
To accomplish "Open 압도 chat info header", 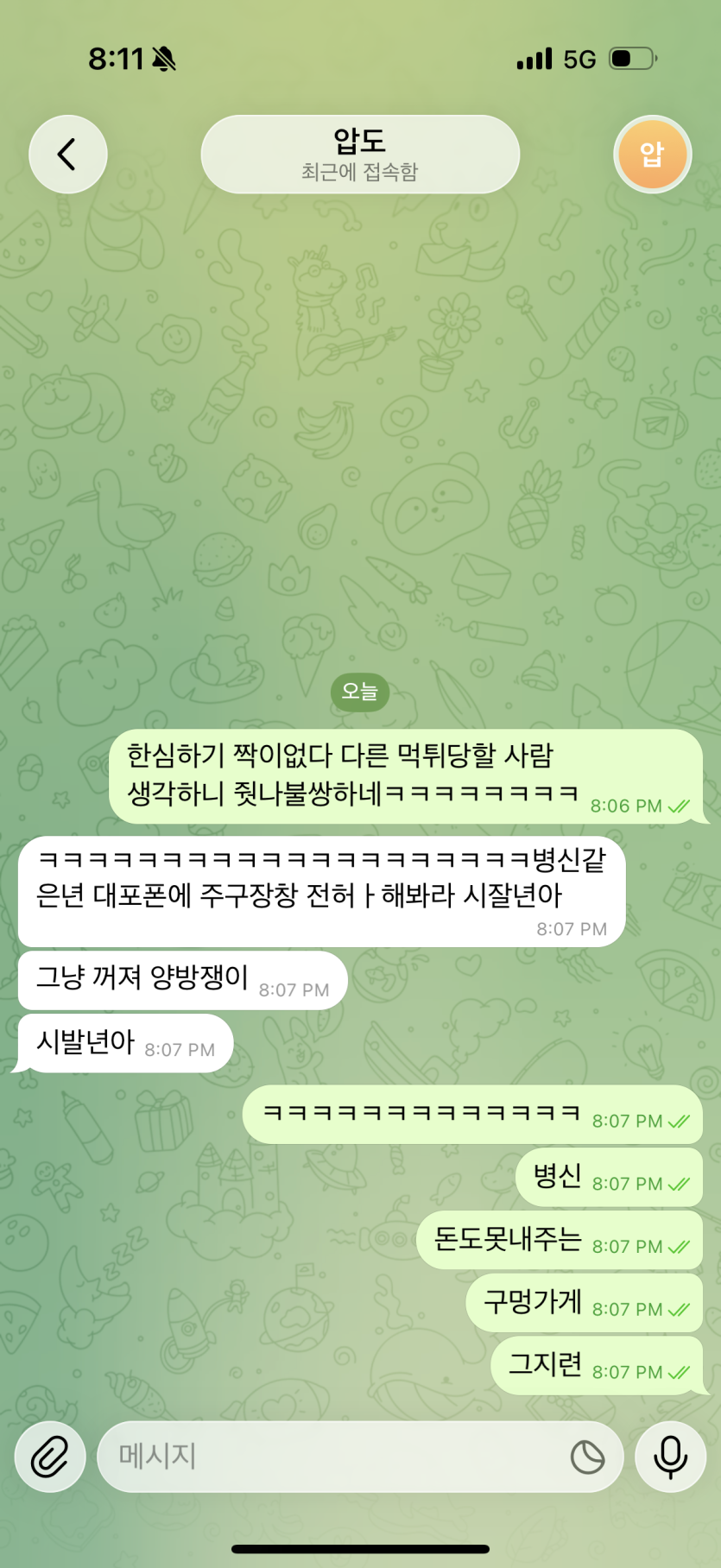I will point(360,155).
